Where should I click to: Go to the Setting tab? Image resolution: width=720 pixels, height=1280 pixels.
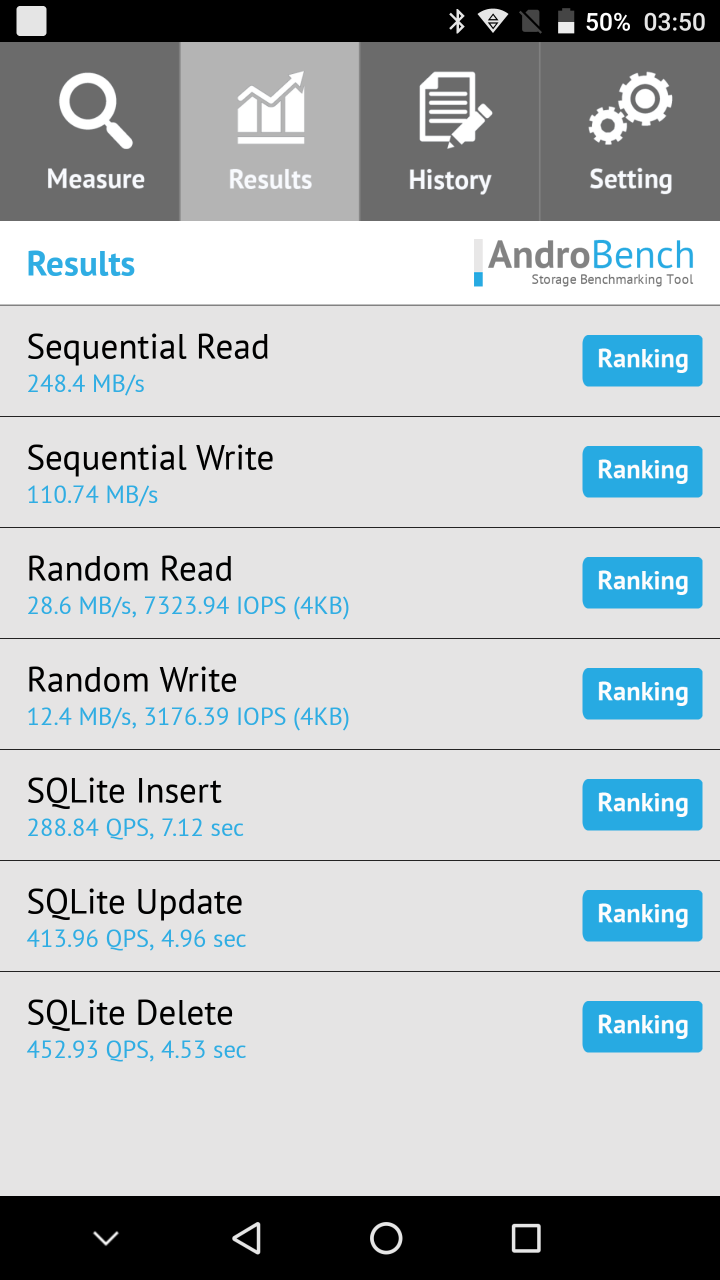630,132
